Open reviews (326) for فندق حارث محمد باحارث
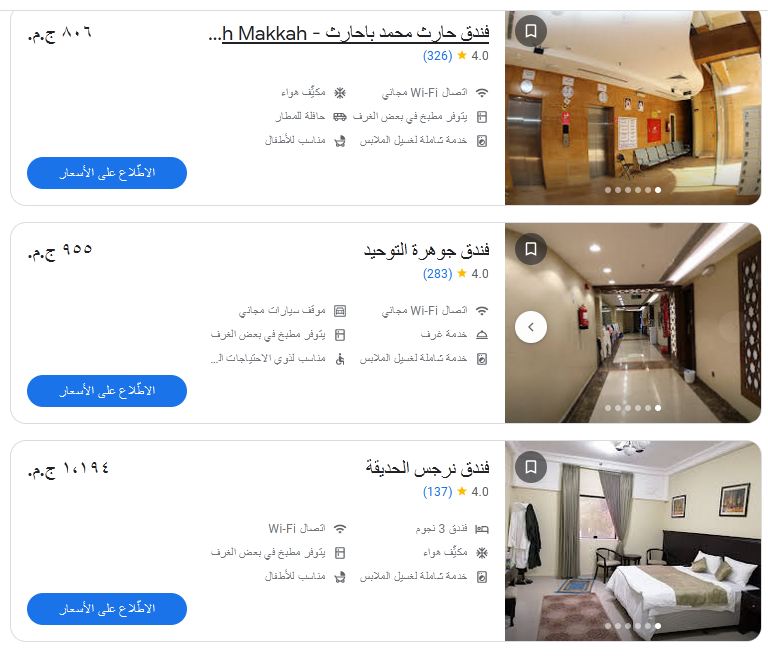The image size is (768, 658). [437, 56]
